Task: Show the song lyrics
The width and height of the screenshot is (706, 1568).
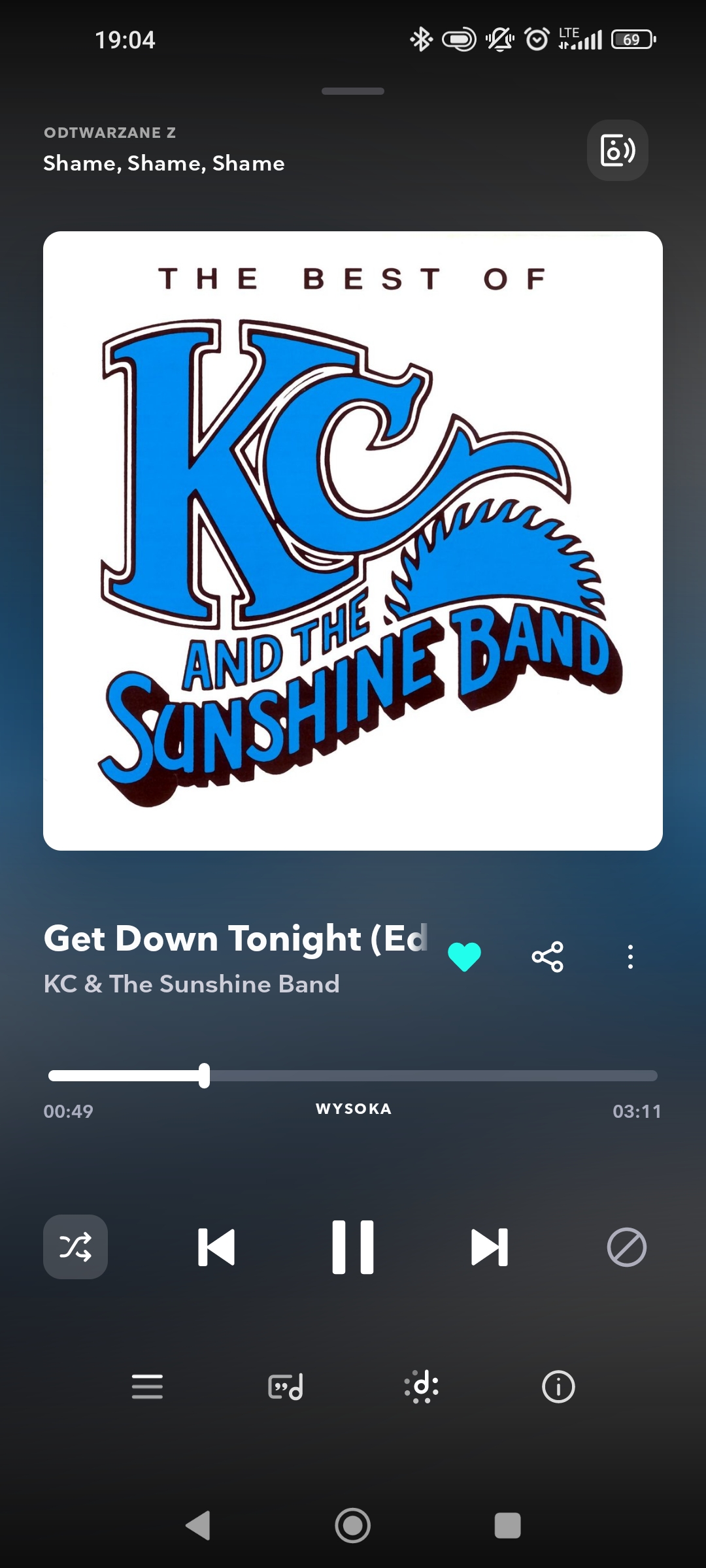Action: point(286,1386)
